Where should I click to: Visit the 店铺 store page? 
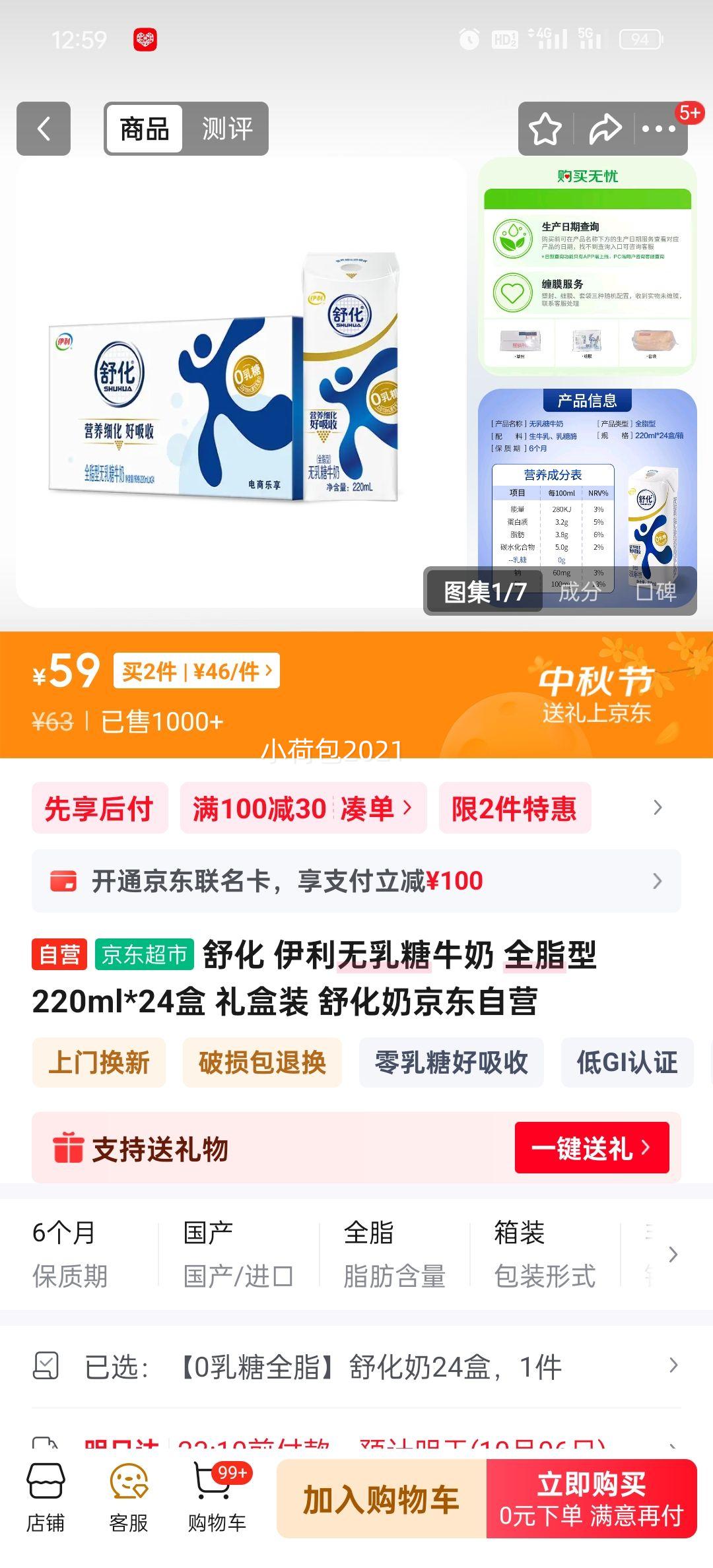pos(46,1499)
